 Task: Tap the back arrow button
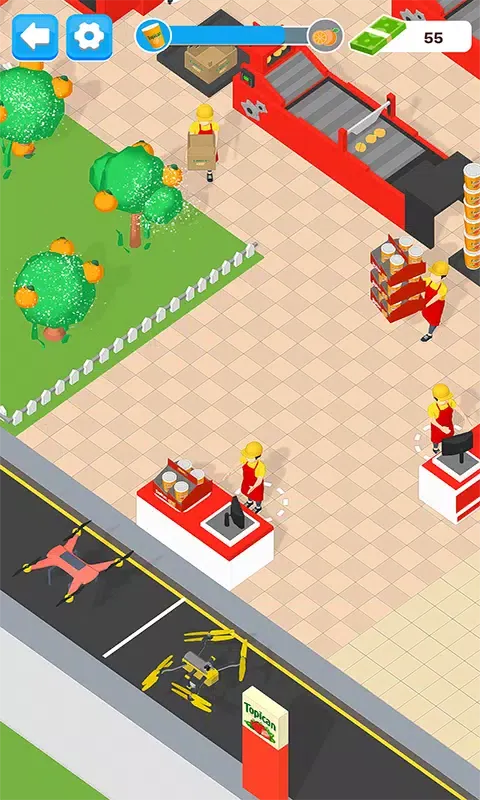pos(35,37)
